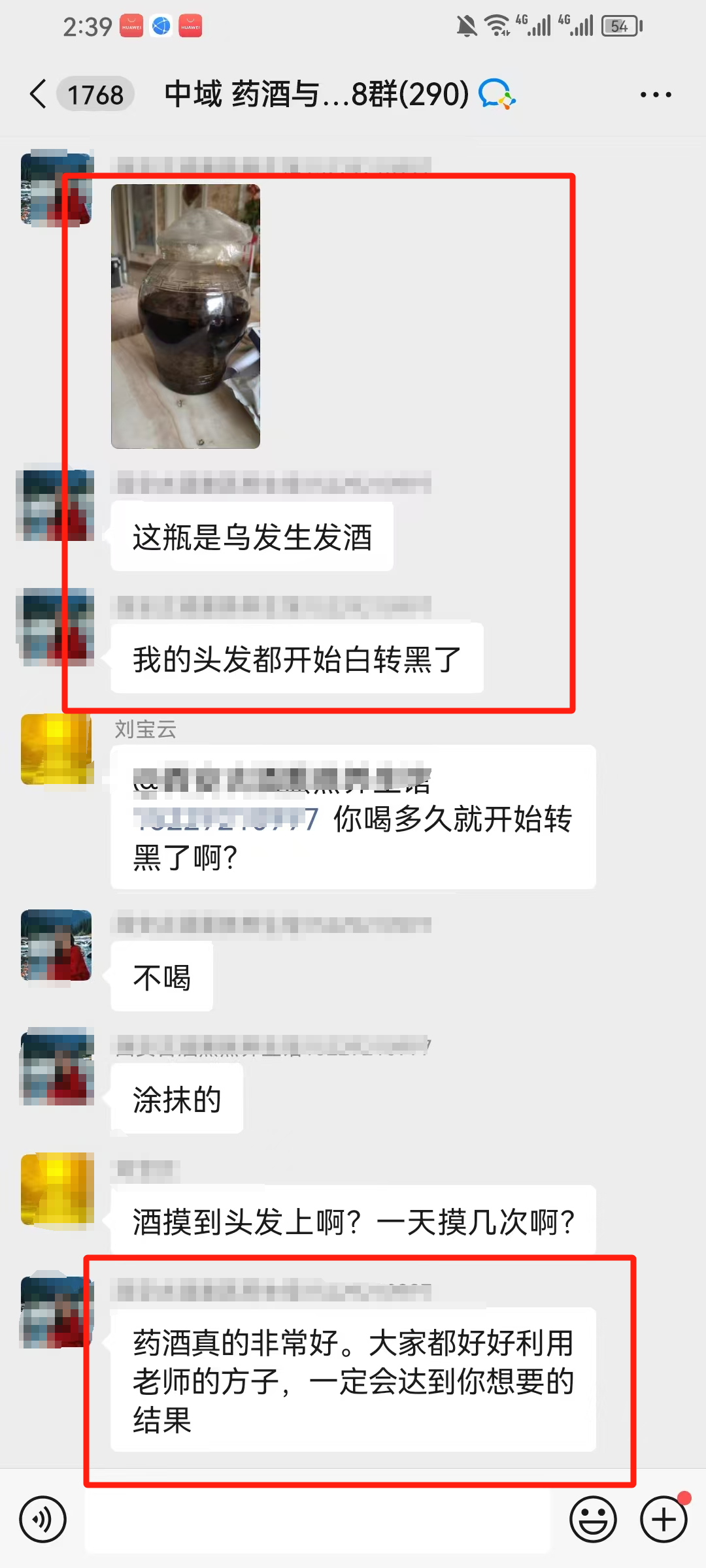706x1568 pixels.
Task: Open the emoji picker
Action: click(x=593, y=1519)
